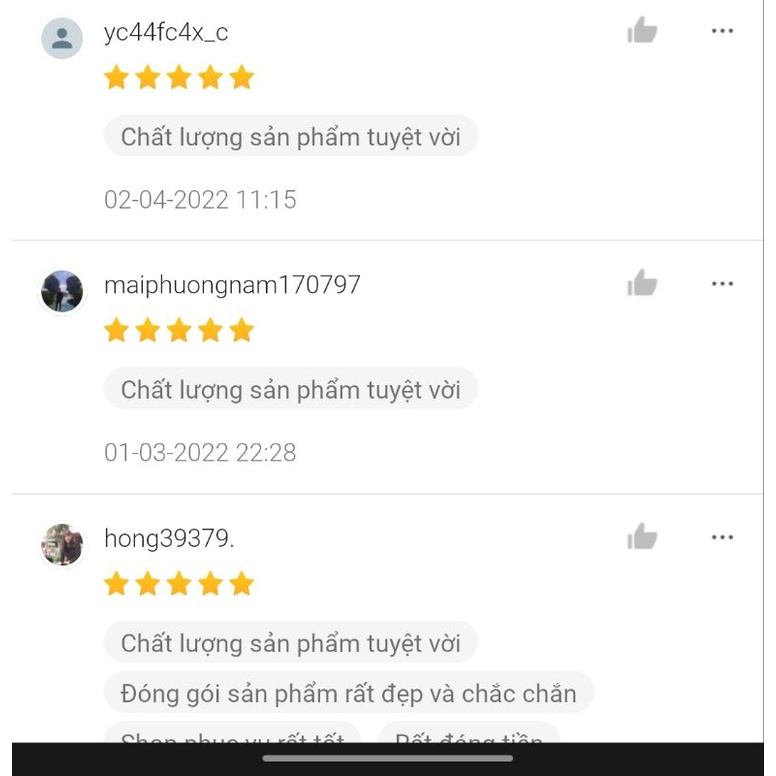Like the review by maiphuongnam170797
776x776 pixels.
tap(642, 284)
